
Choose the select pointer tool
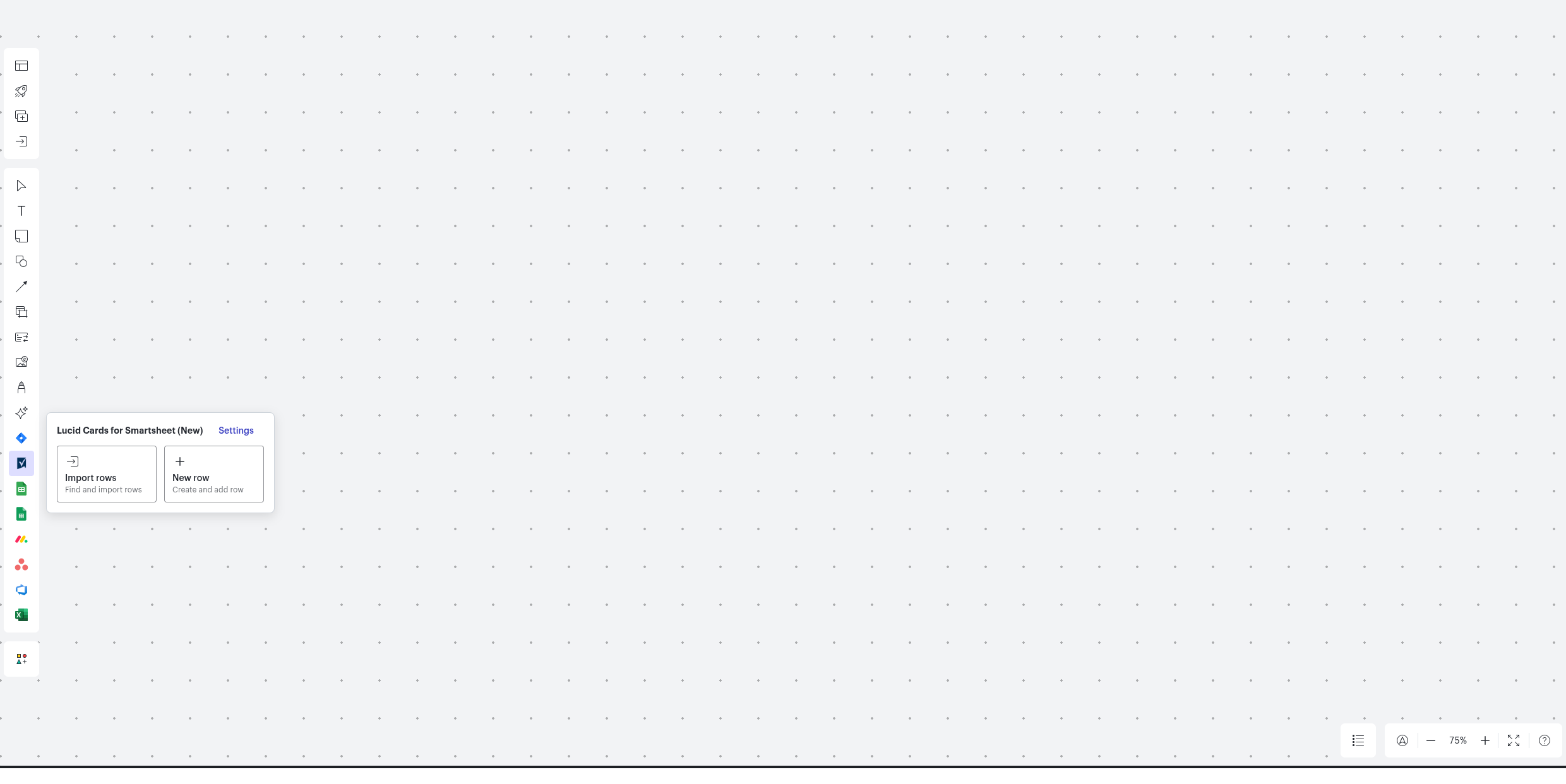coord(21,186)
